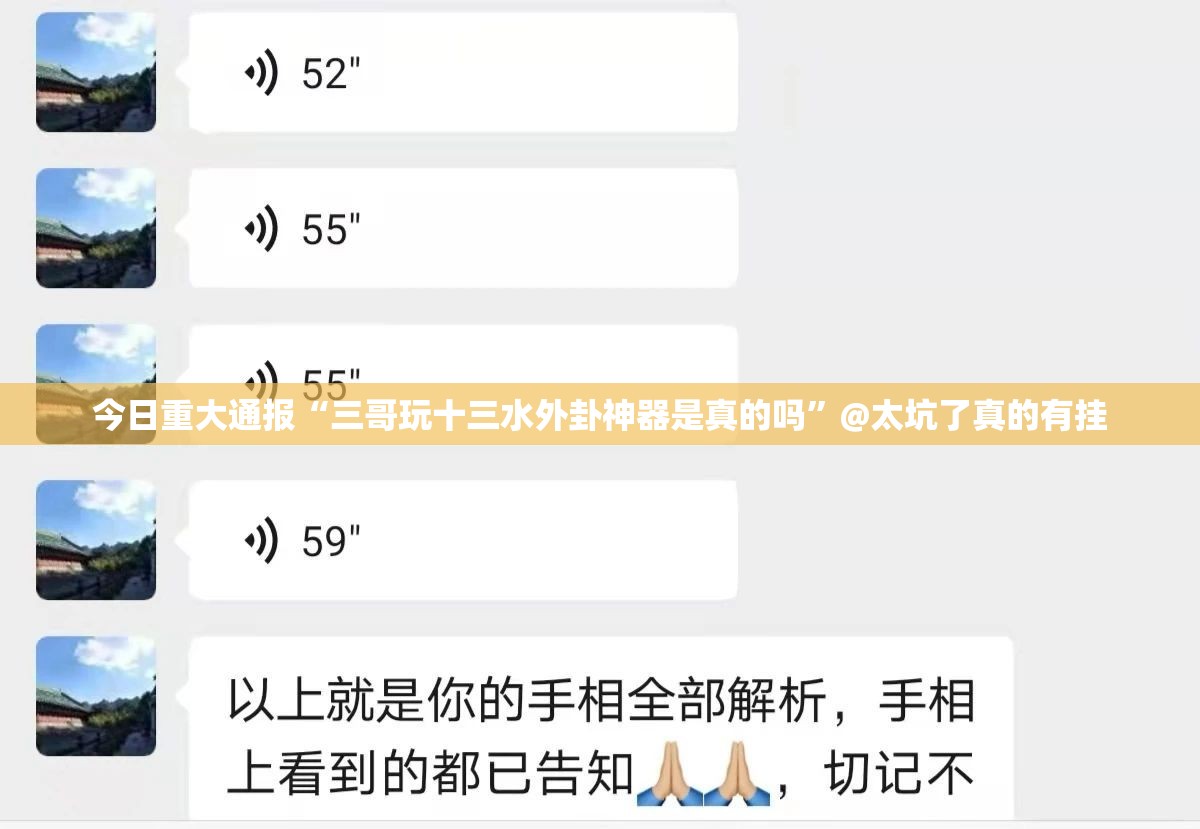Viewport: 1200px width, 829px height.
Task: Open sender's avatar beside the 59" voice message
Action: (96, 540)
